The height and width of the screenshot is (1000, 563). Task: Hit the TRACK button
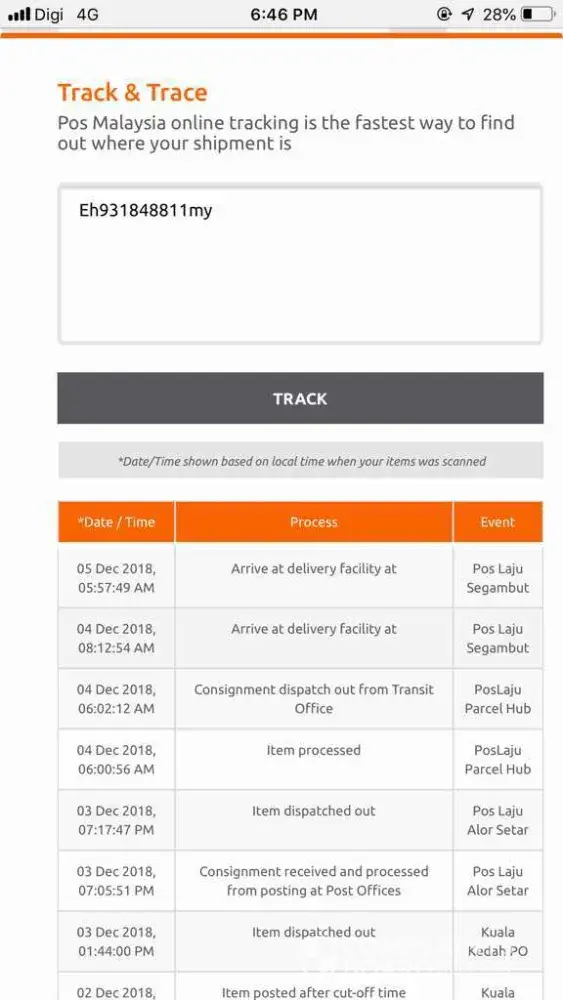[300, 399]
